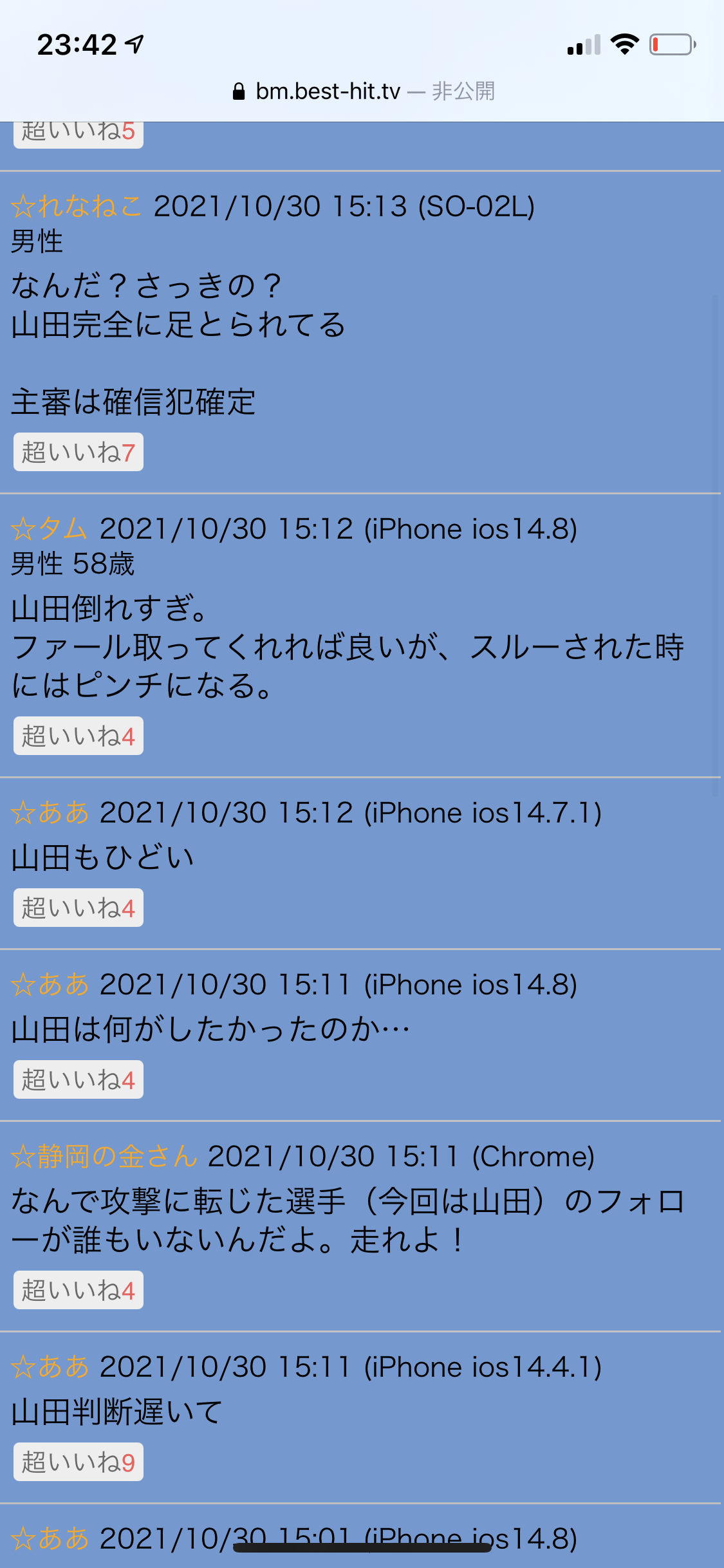
Task: Like the 山田判断遅いて comment
Action: (x=79, y=1462)
